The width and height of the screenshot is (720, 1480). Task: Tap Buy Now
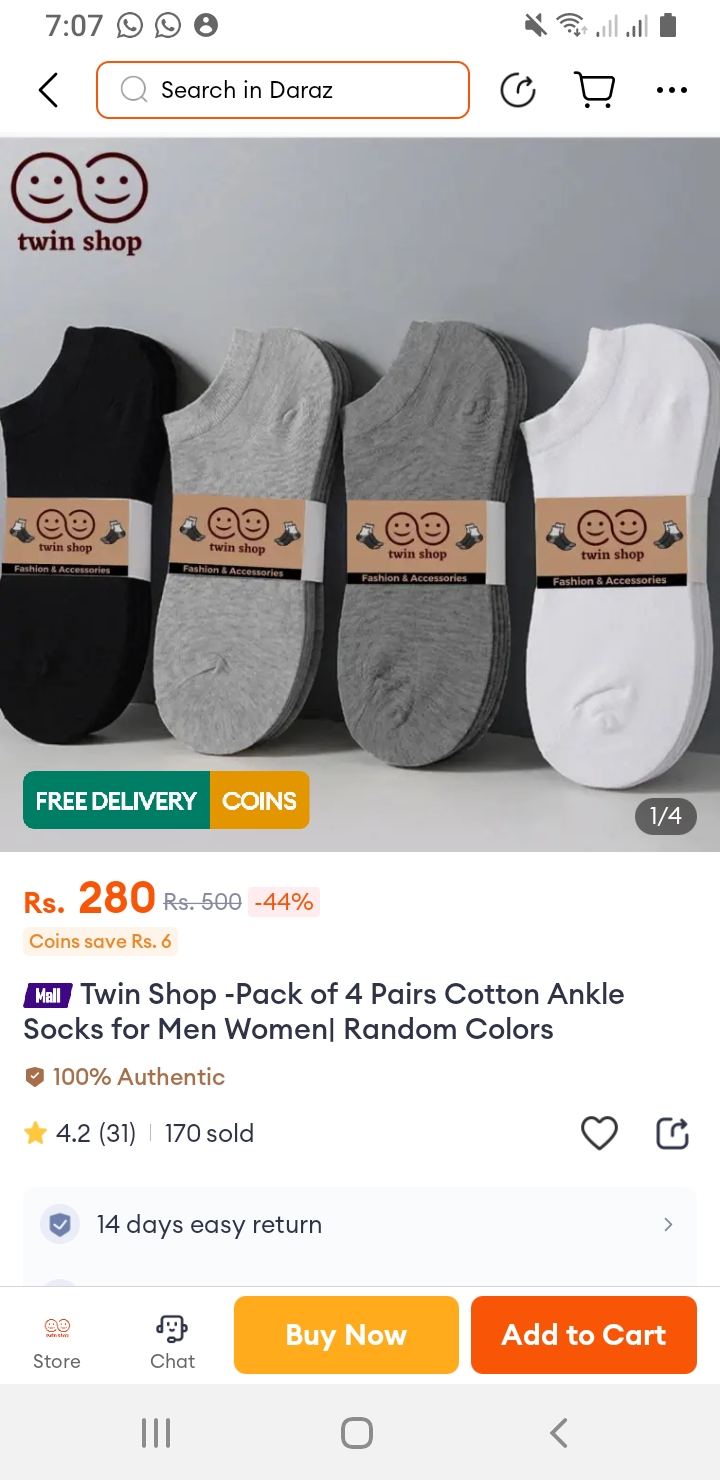[346, 1335]
